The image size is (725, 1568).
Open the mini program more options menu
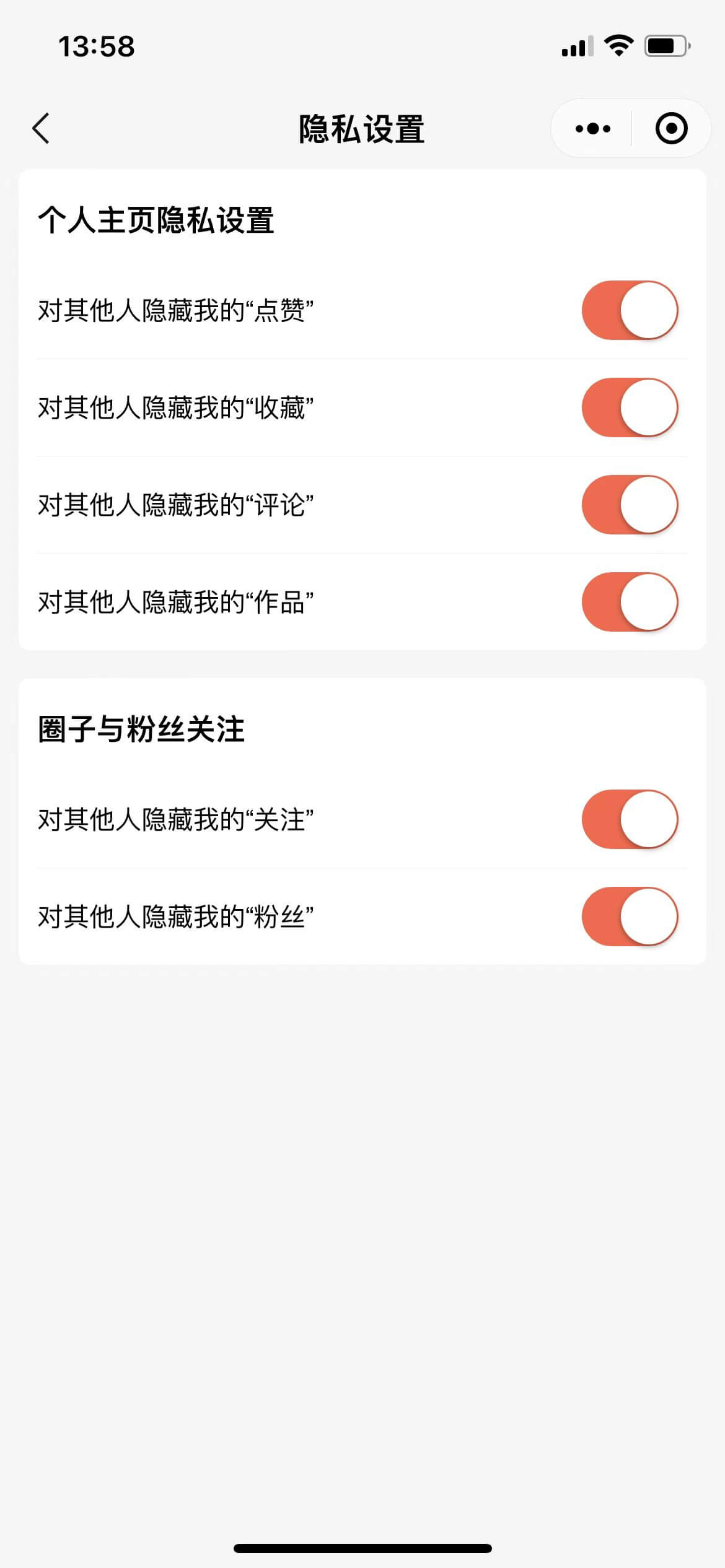tap(592, 129)
